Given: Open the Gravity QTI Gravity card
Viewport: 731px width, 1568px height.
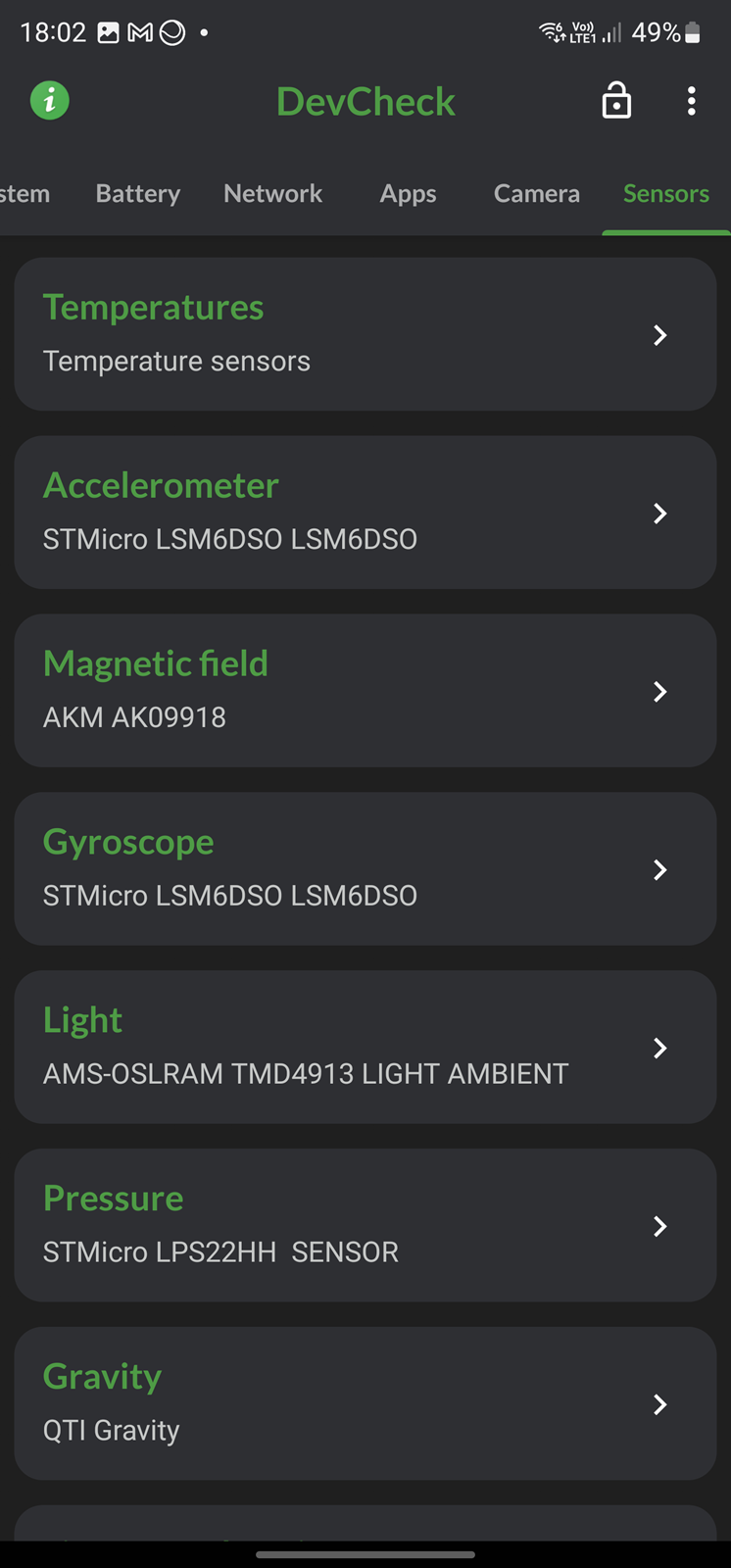Looking at the screenshot, I should point(365,1404).
